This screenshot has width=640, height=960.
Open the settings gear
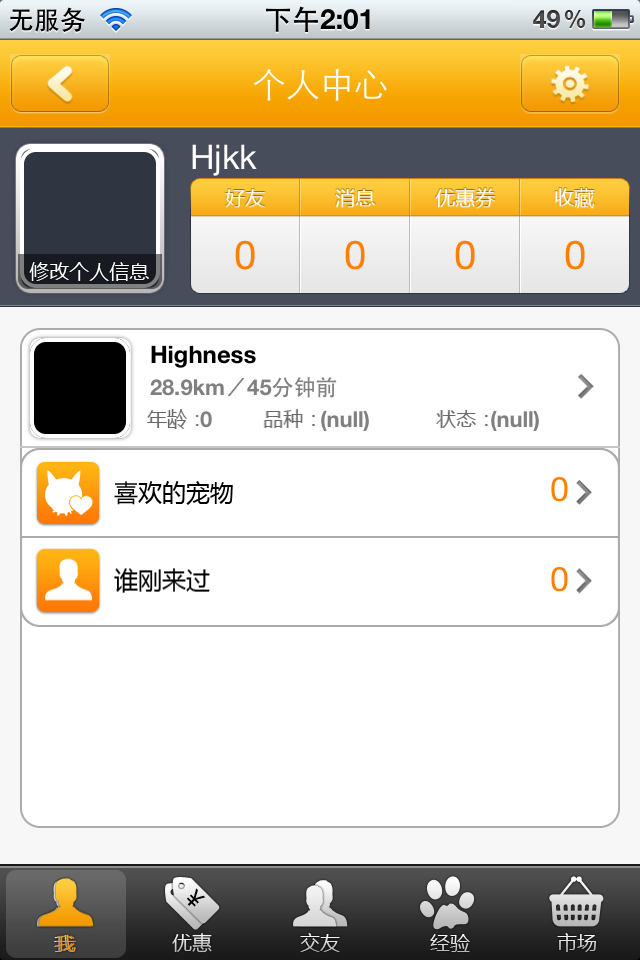[x=570, y=84]
